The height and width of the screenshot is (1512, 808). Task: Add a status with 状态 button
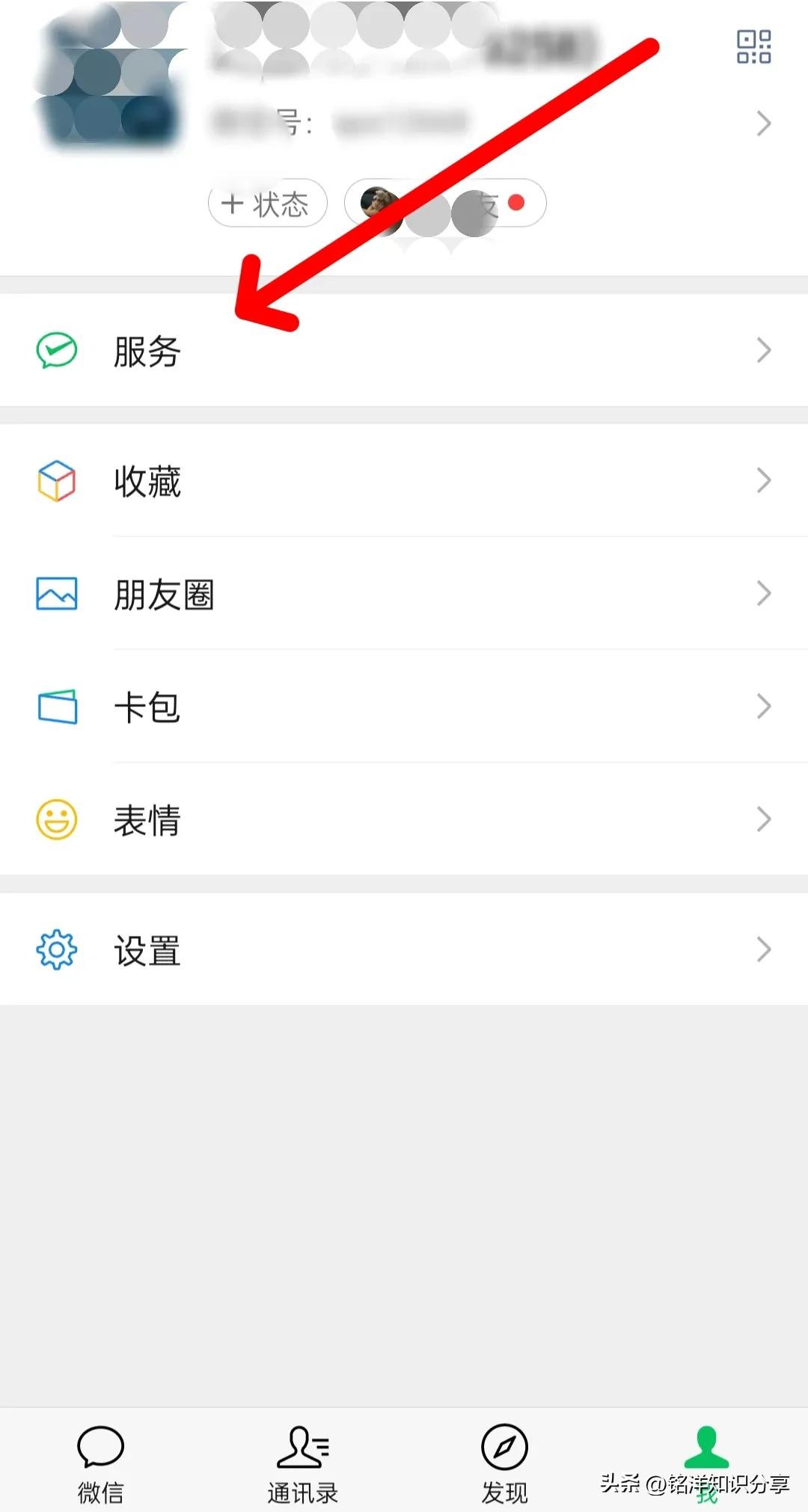(267, 203)
